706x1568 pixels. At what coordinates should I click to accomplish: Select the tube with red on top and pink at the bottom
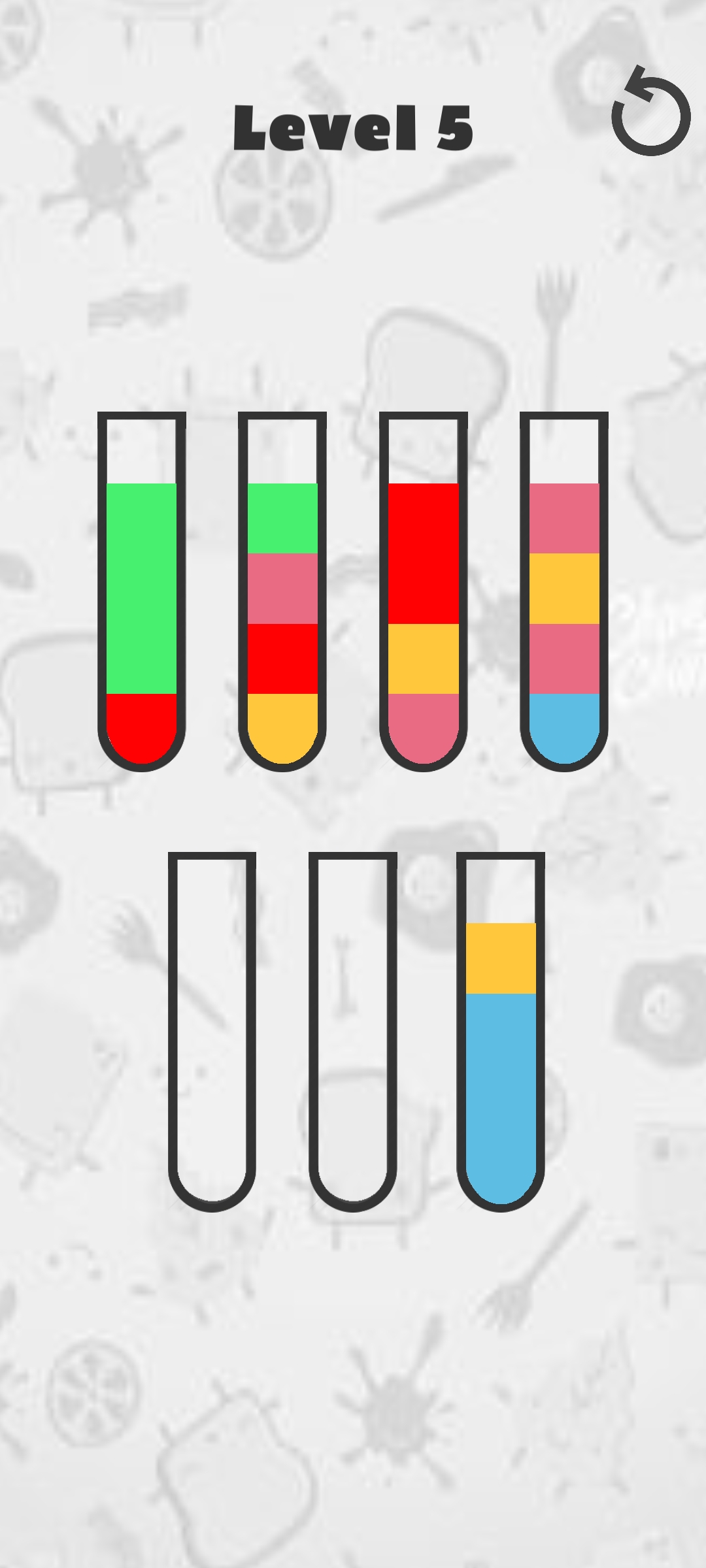coord(423,591)
